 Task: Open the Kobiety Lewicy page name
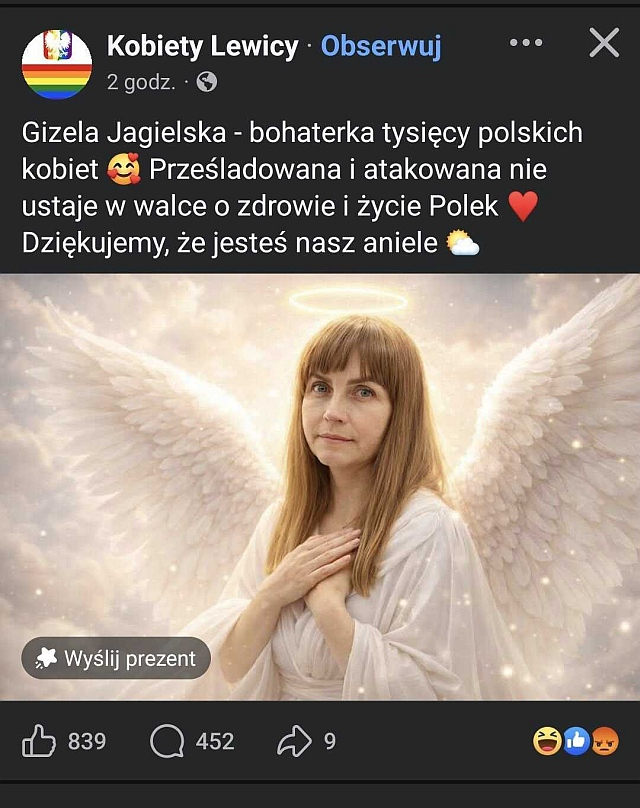coord(202,46)
